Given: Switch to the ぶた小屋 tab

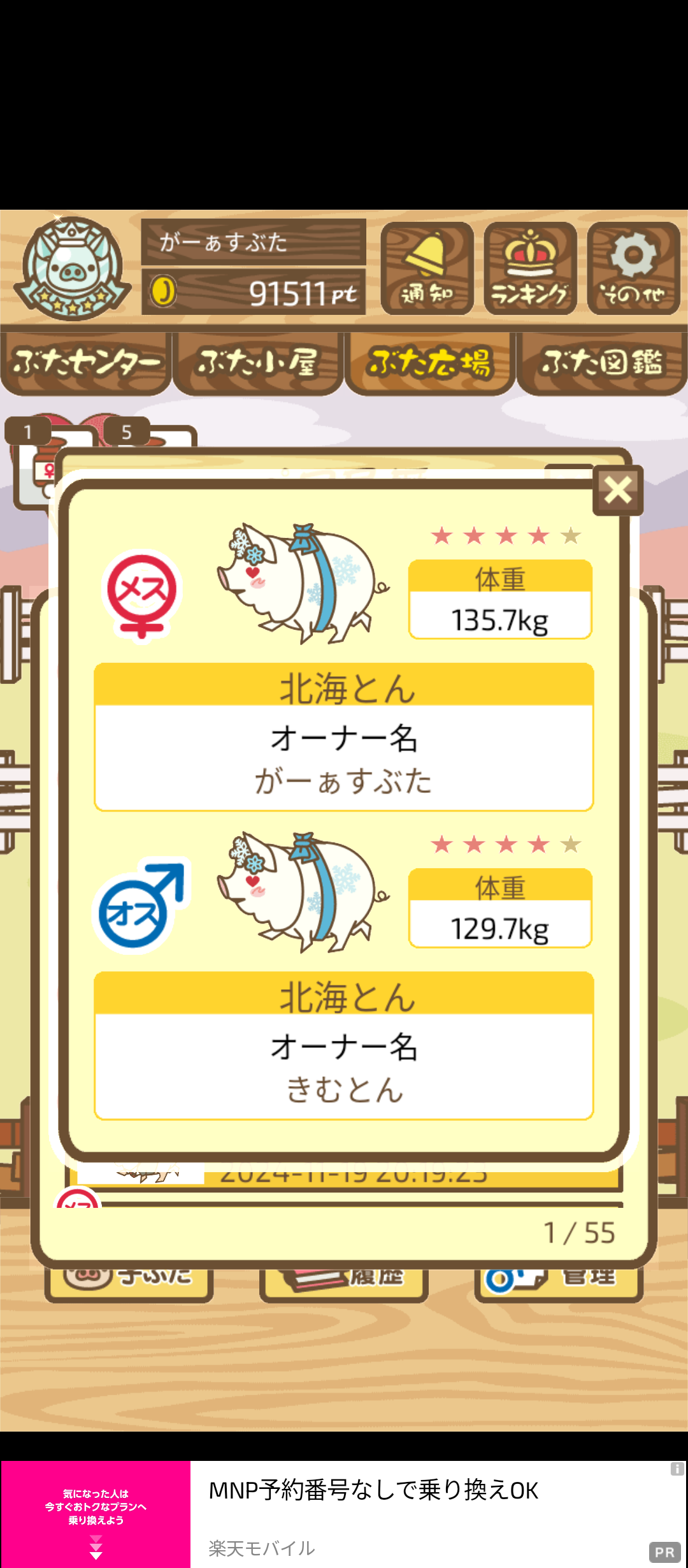Looking at the screenshot, I should click(258, 362).
